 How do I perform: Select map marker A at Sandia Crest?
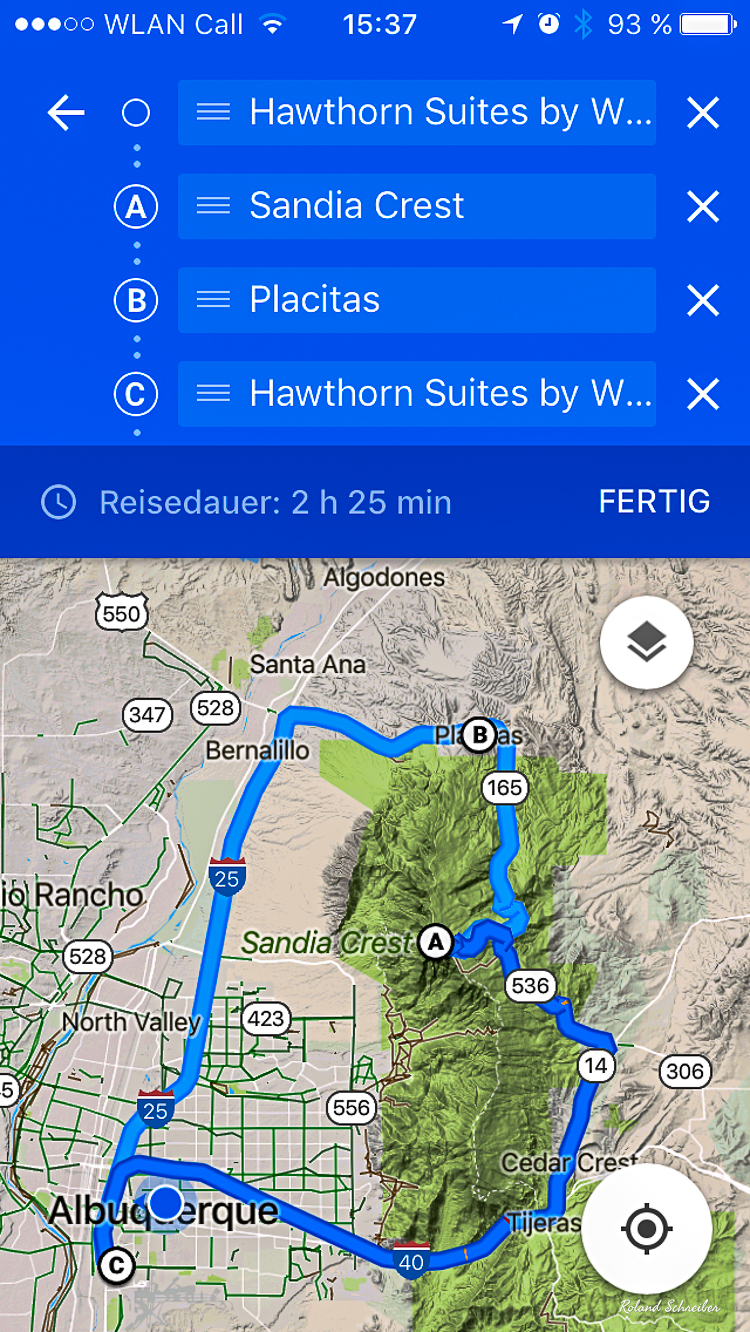click(434, 941)
